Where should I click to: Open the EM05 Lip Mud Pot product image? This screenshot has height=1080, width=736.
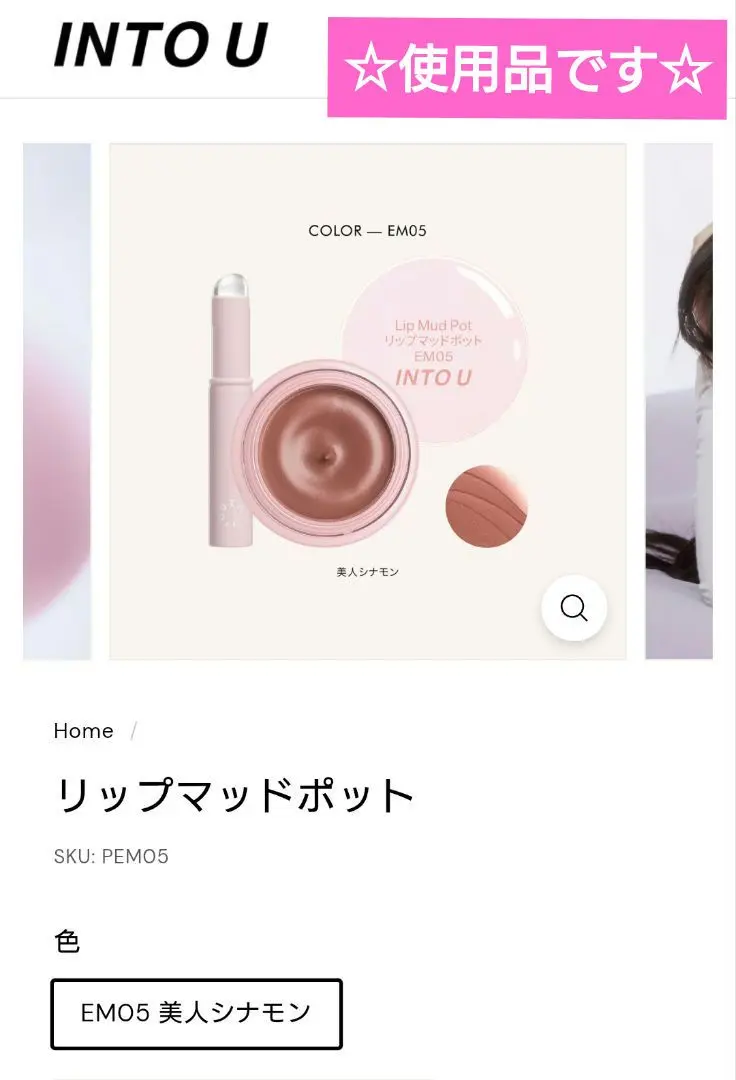click(367, 400)
